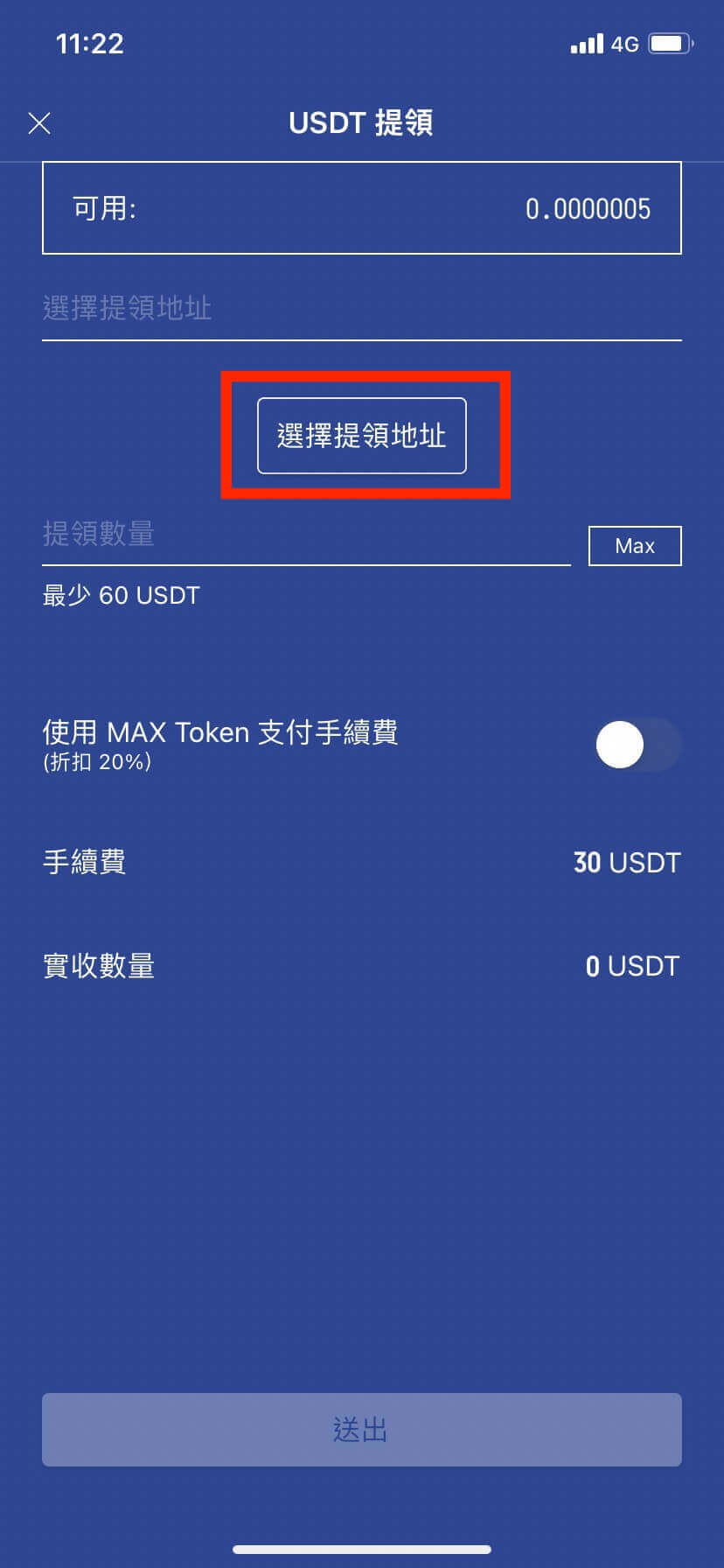The image size is (724, 1568).
Task: Submit withdrawal with 送出
Action: click(361, 1430)
